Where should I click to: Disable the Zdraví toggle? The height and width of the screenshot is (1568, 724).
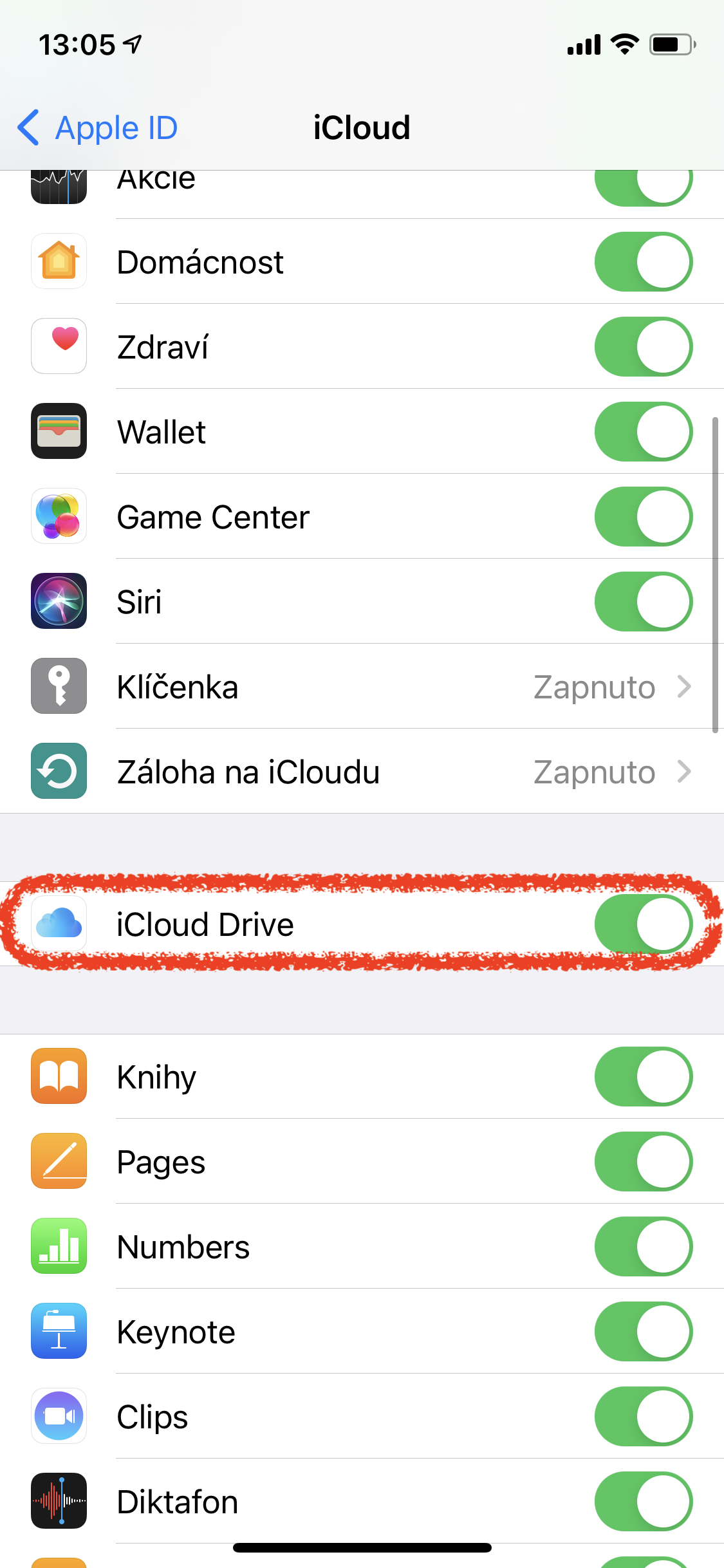click(643, 347)
